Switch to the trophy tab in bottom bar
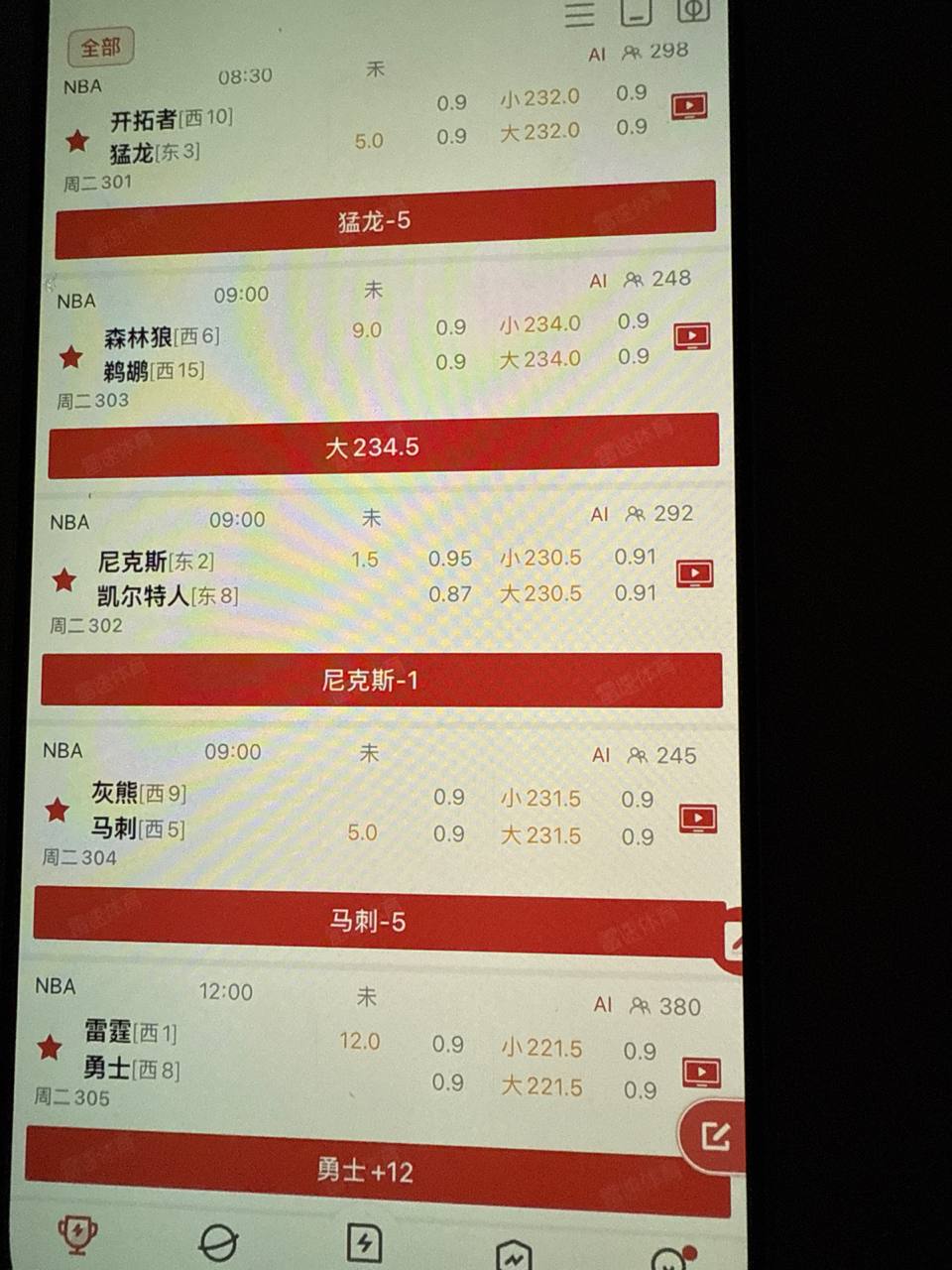This screenshot has height=1270, width=952. tap(76, 1234)
